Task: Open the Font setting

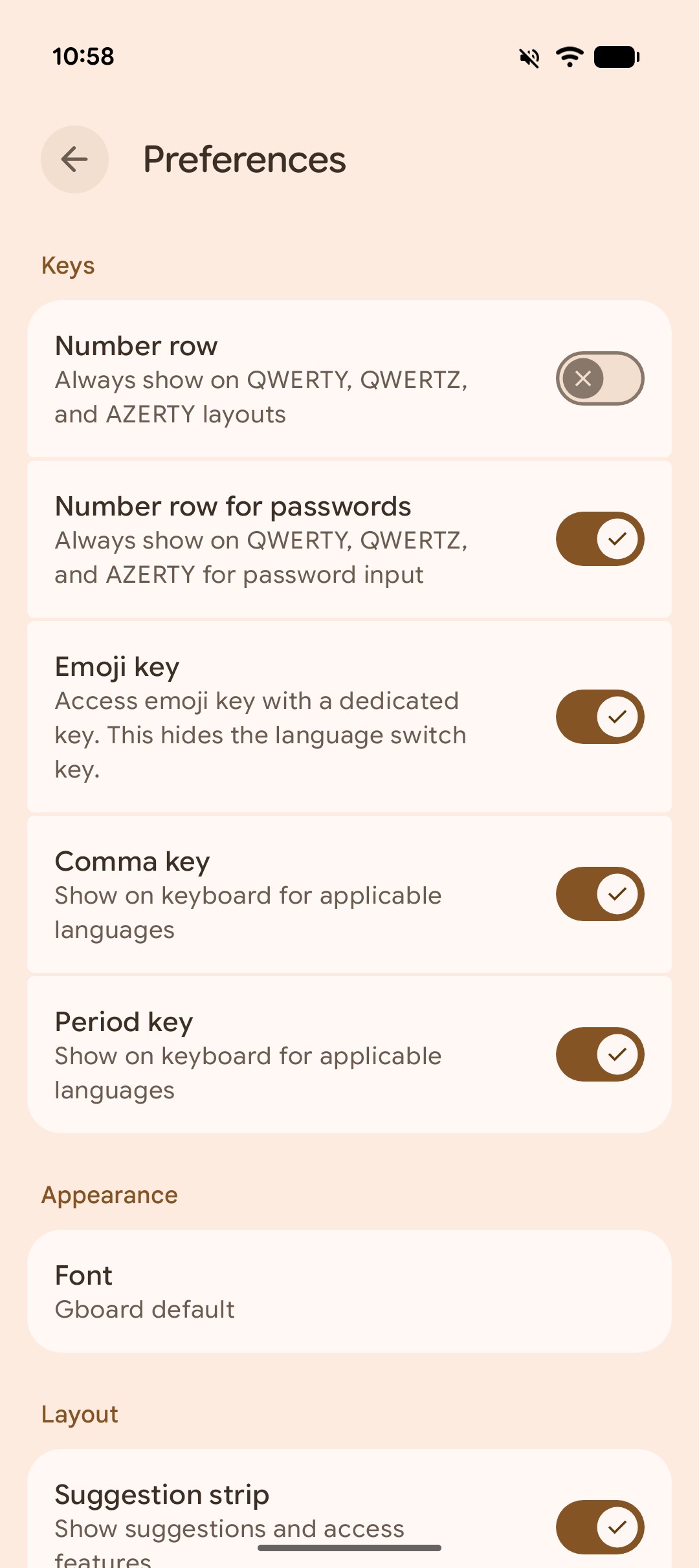Action: [349, 1291]
